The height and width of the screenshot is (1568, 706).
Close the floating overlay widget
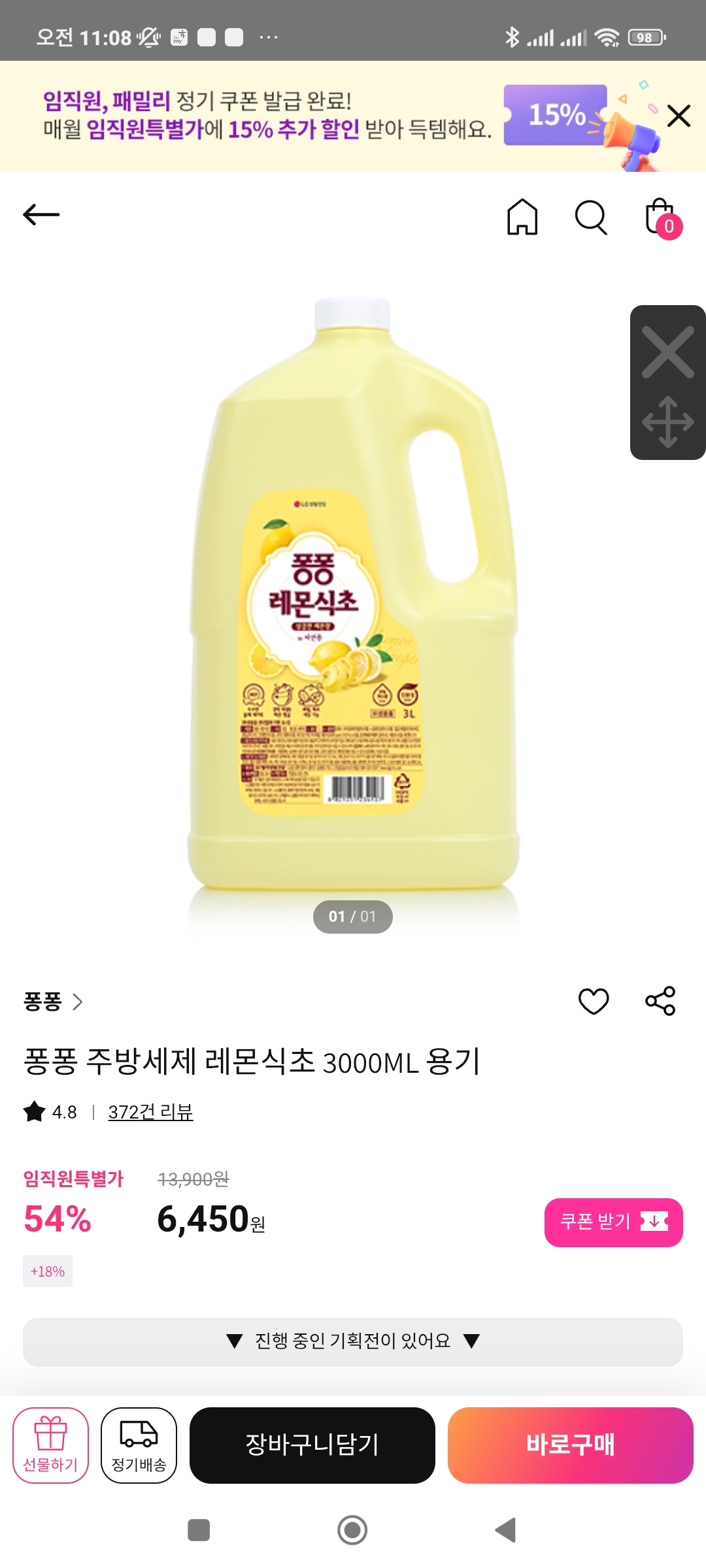tap(667, 353)
